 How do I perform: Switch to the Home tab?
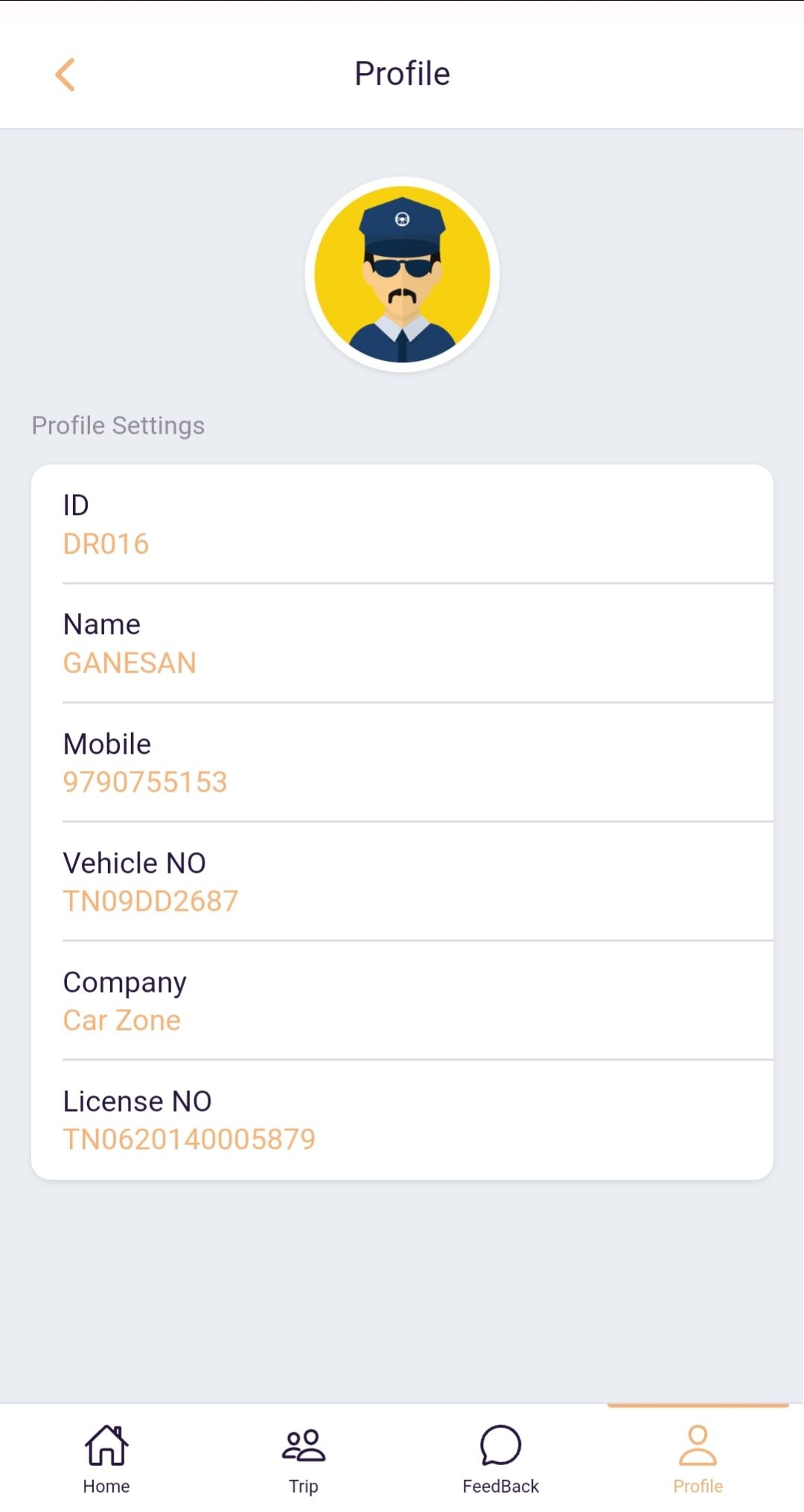pyautogui.click(x=106, y=1458)
